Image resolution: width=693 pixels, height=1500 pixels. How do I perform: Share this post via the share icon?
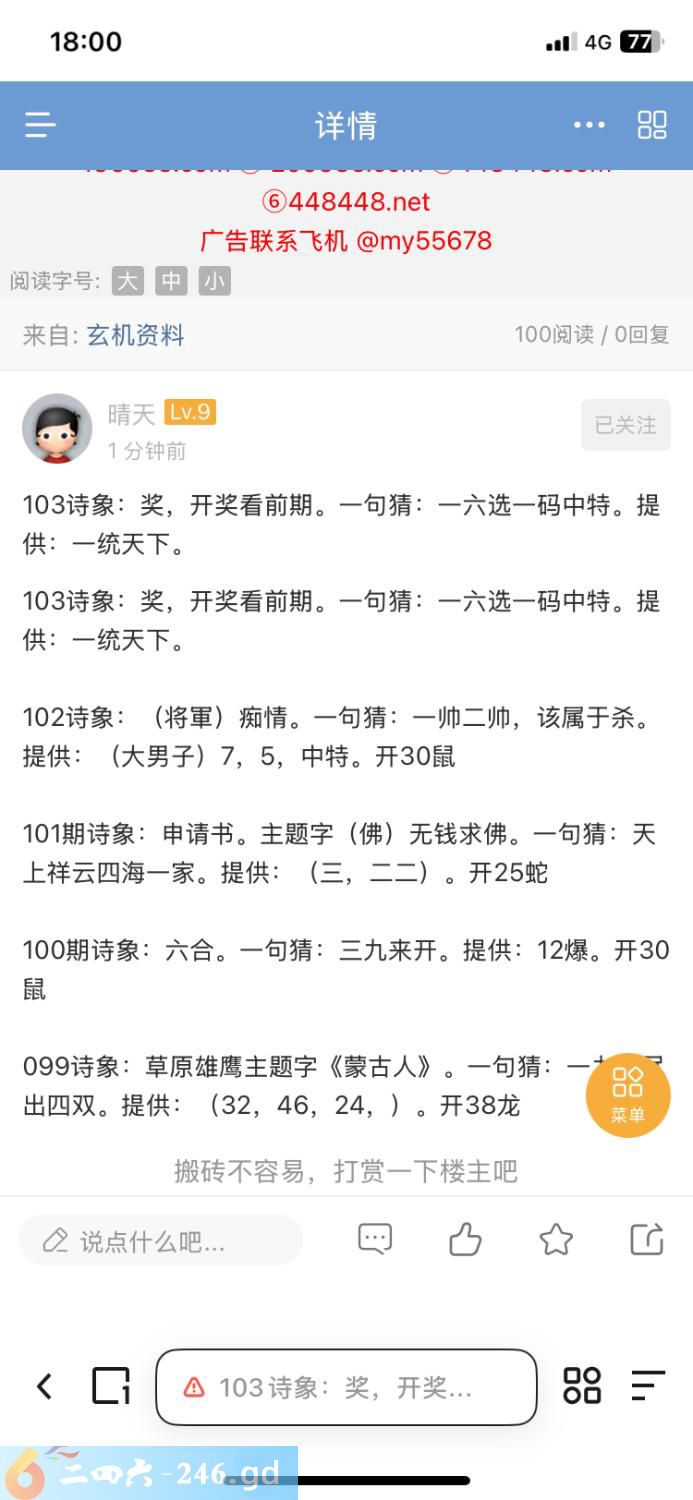(647, 1240)
